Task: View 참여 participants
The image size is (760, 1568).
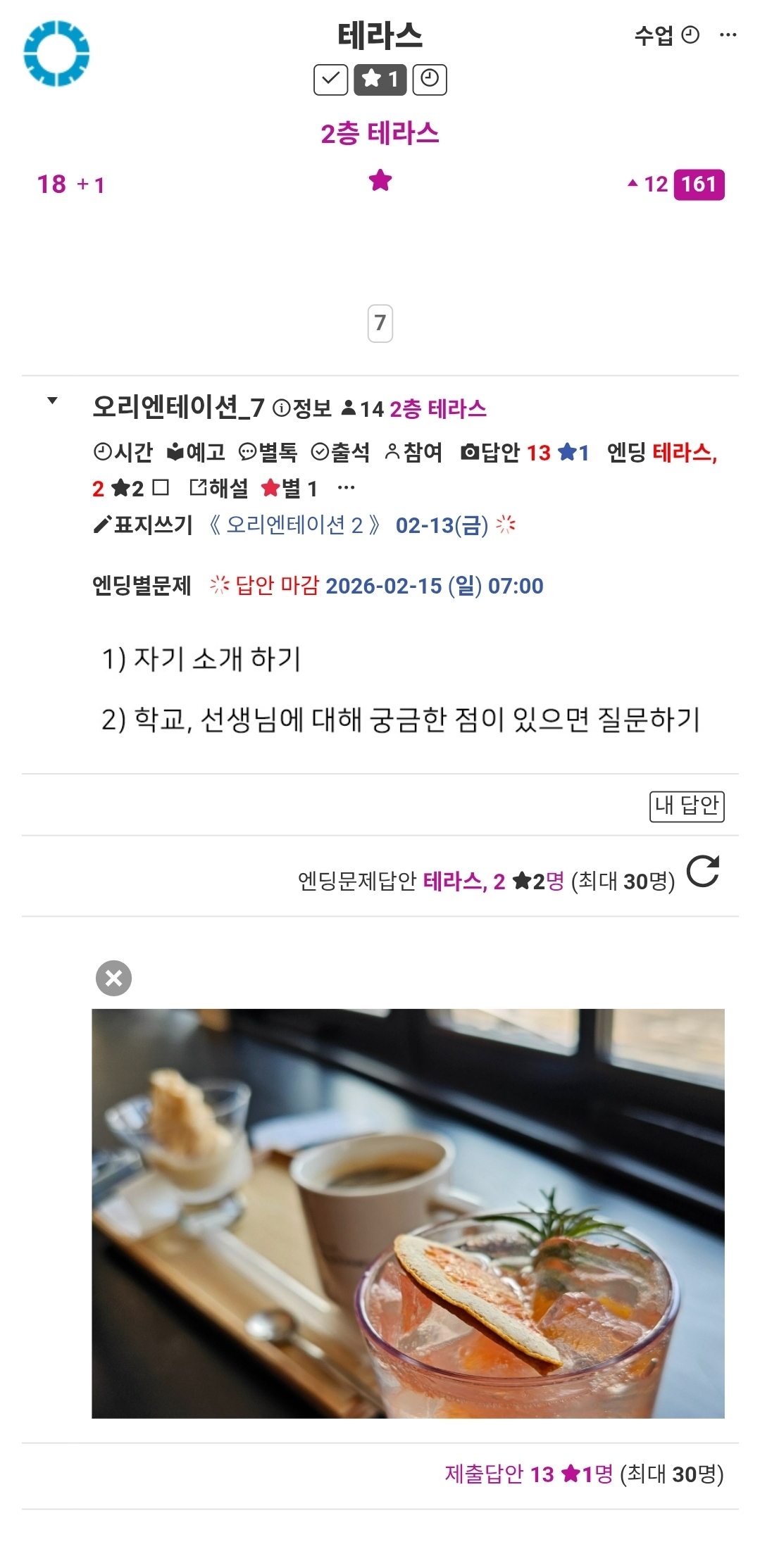Action: click(x=413, y=452)
